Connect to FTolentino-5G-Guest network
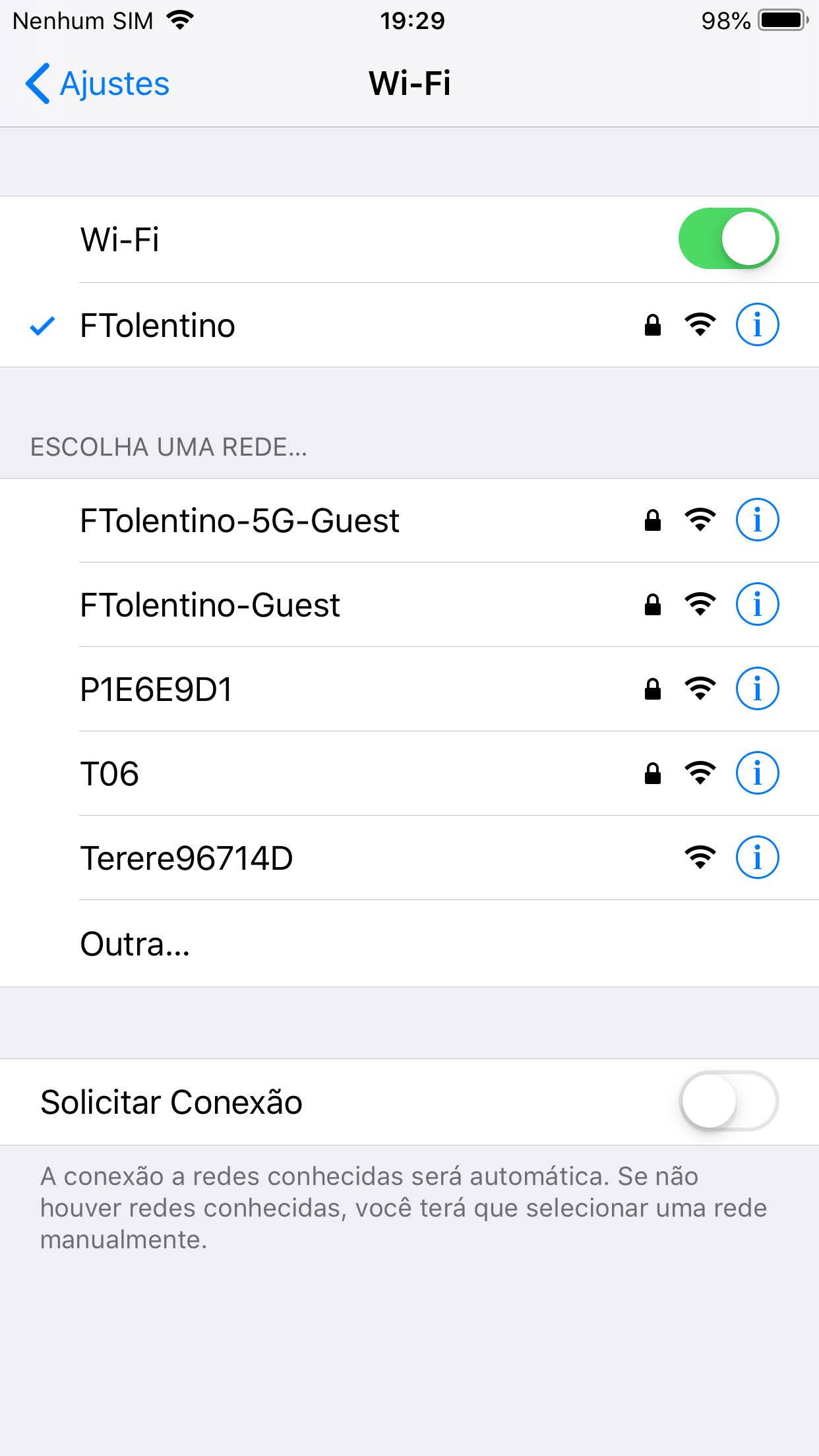The width and height of the screenshot is (819, 1456). point(239,521)
